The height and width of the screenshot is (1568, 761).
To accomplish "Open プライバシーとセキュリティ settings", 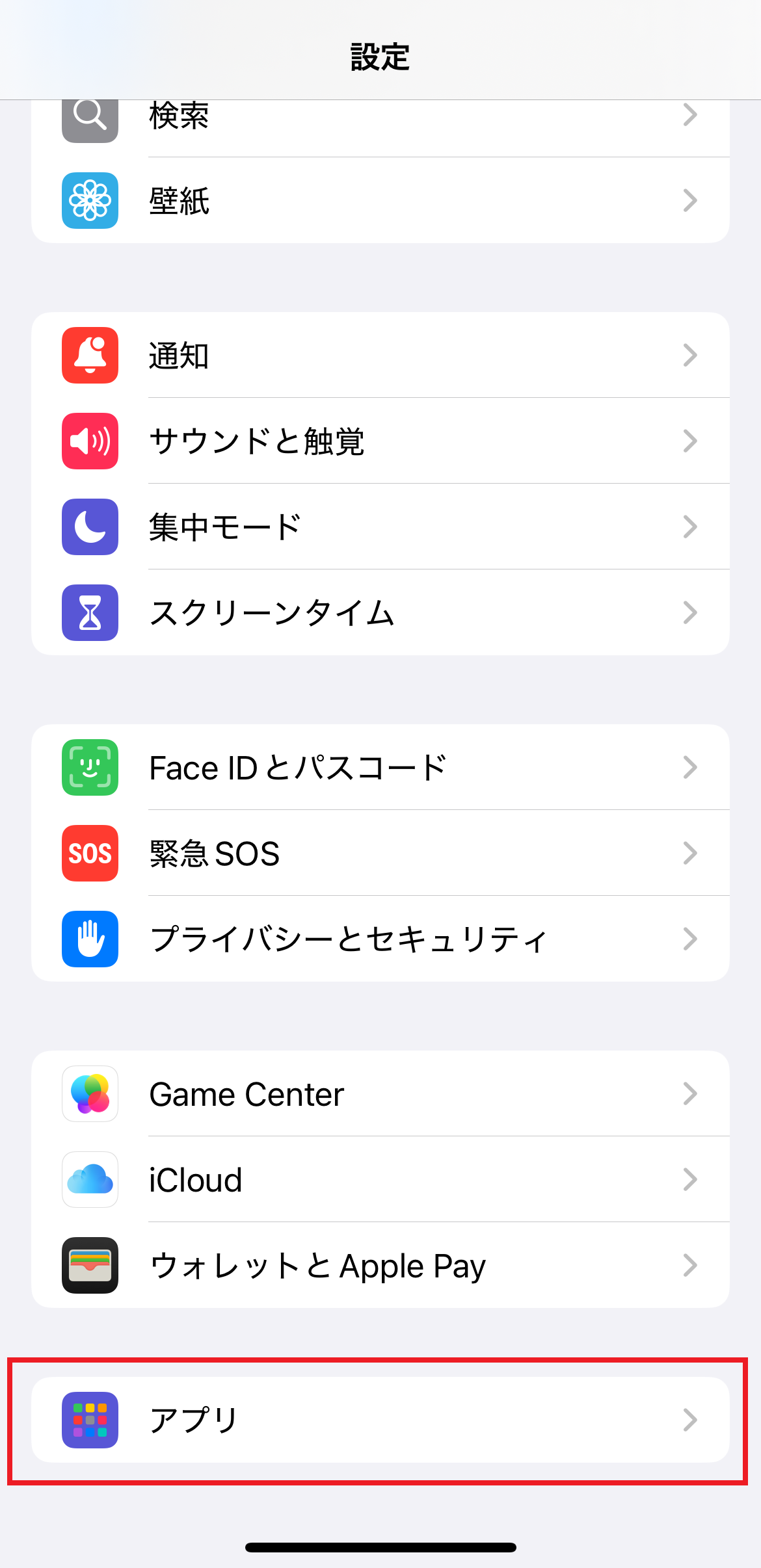I will [x=380, y=939].
